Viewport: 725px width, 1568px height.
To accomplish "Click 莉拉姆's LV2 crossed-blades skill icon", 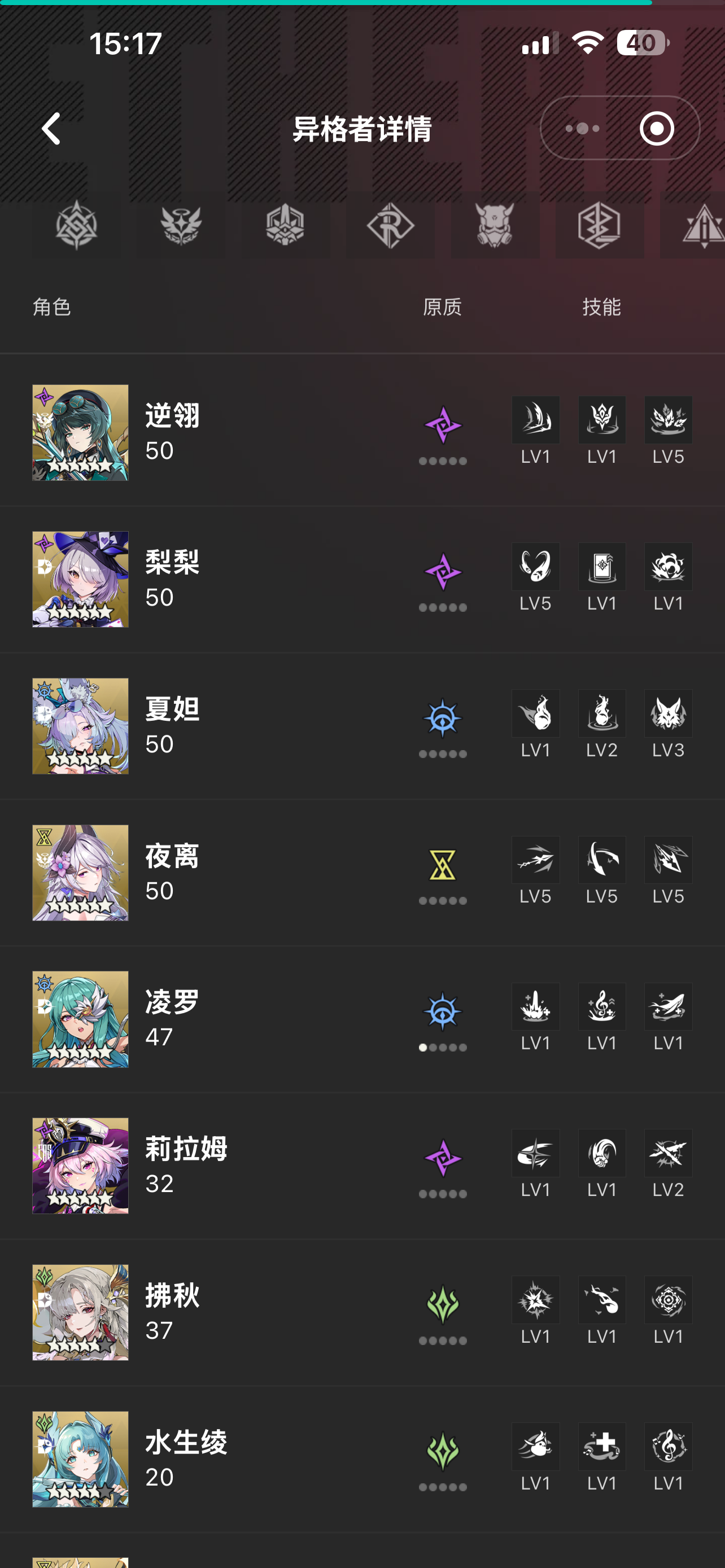I will pyautogui.click(x=667, y=1154).
